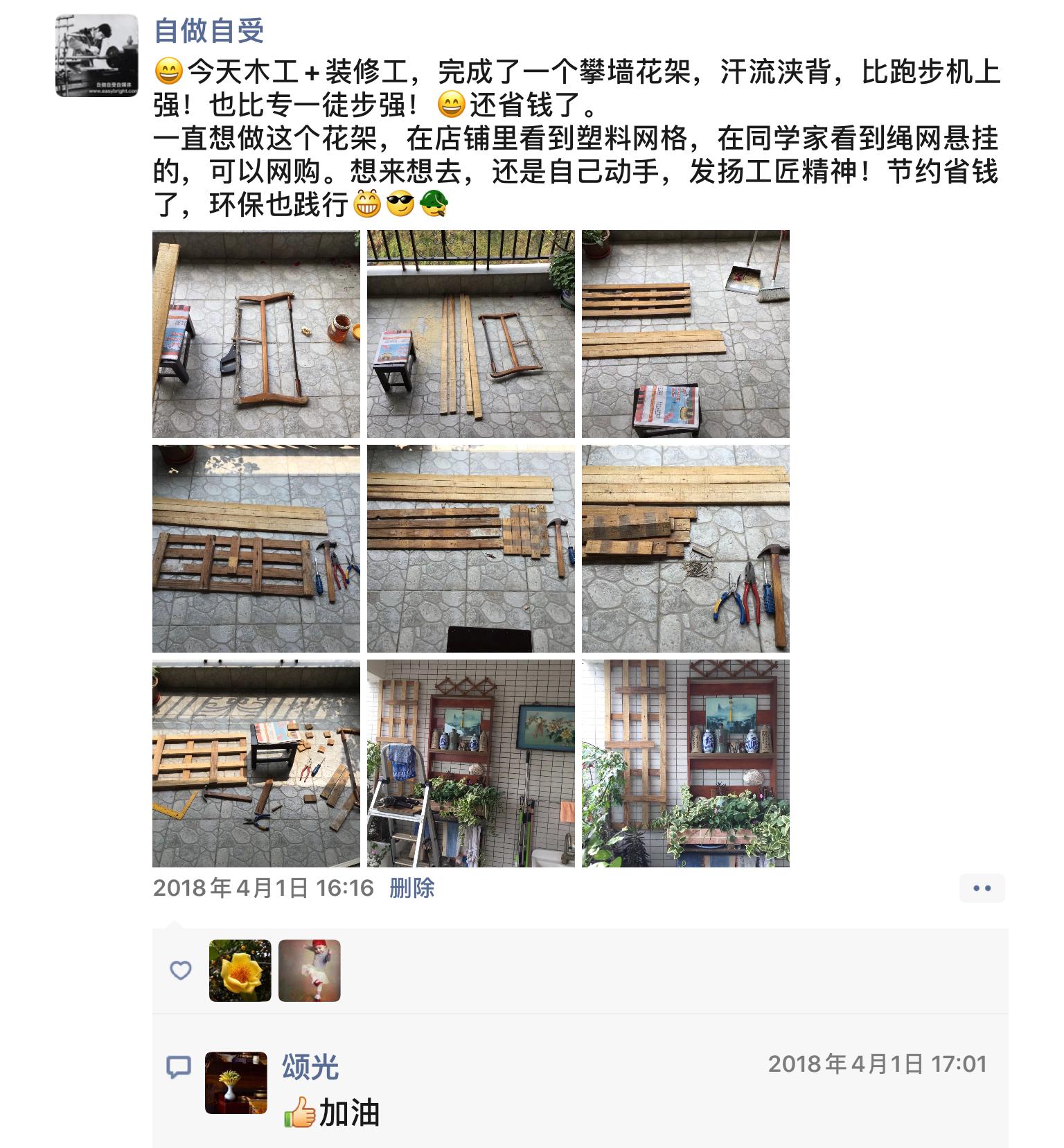View the photo with pliers and nails
Screen dimensions: 1064x1148
pyautogui.click(x=686, y=549)
